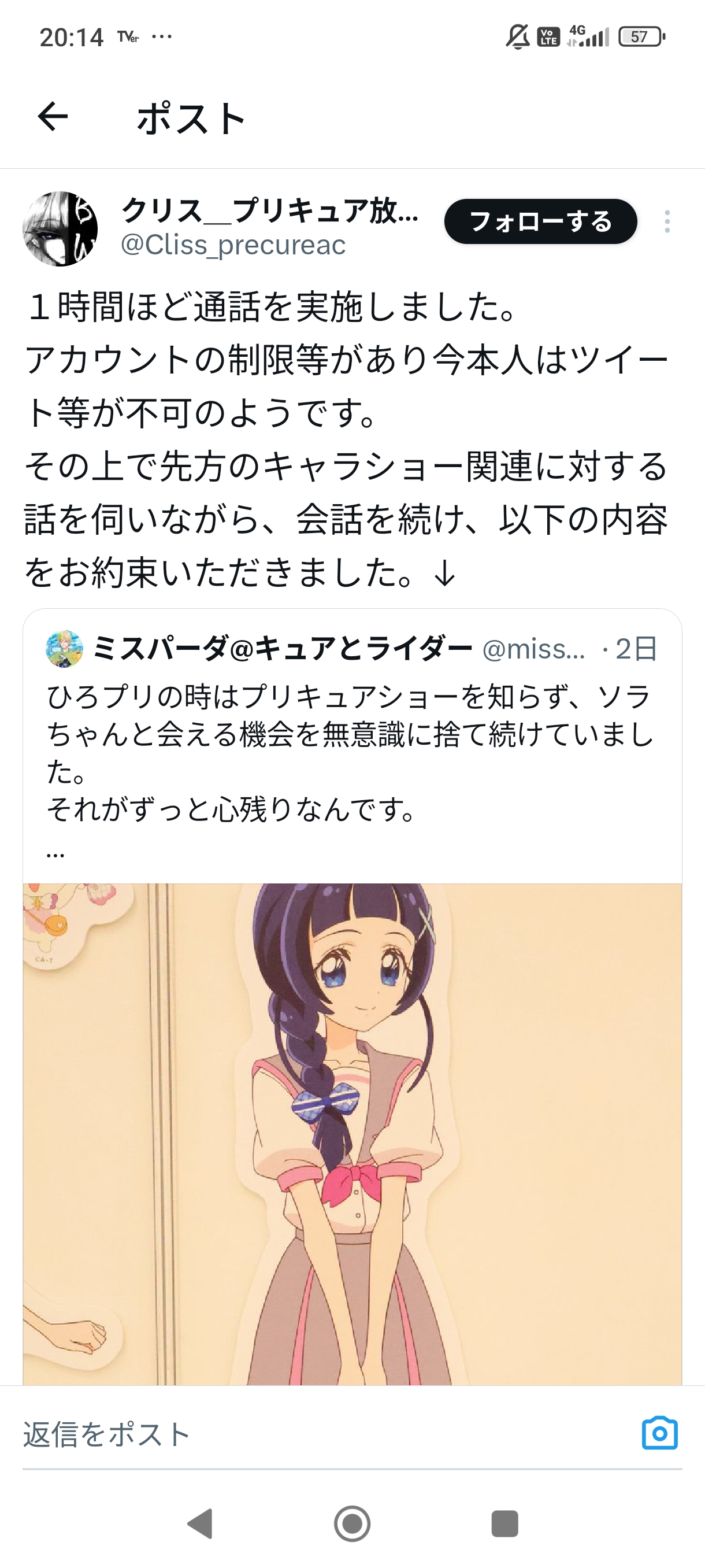Open the post's three-dot overflow menu
The image size is (705, 1568).
point(667,221)
